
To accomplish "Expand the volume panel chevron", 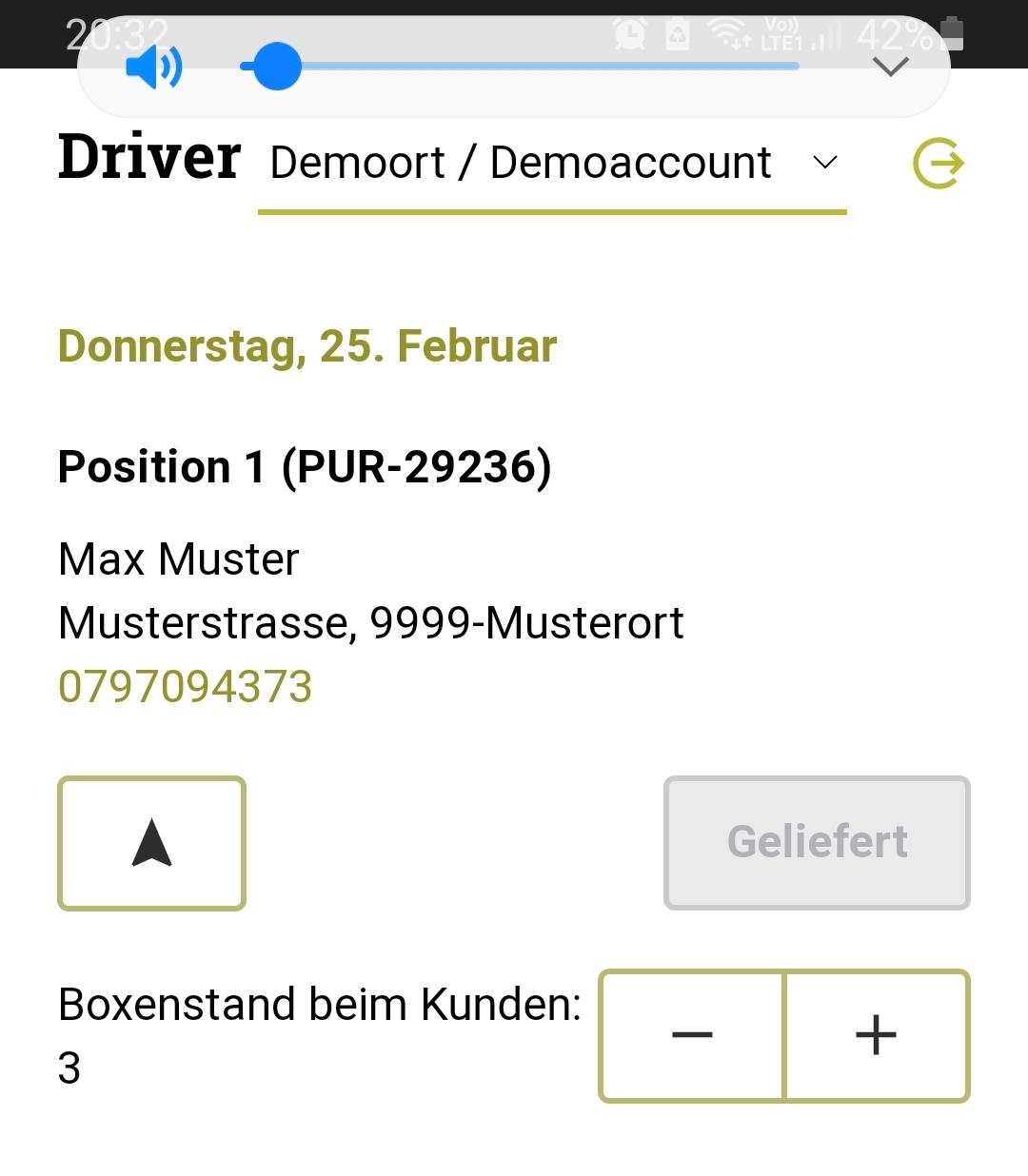I will (x=891, y=67).
